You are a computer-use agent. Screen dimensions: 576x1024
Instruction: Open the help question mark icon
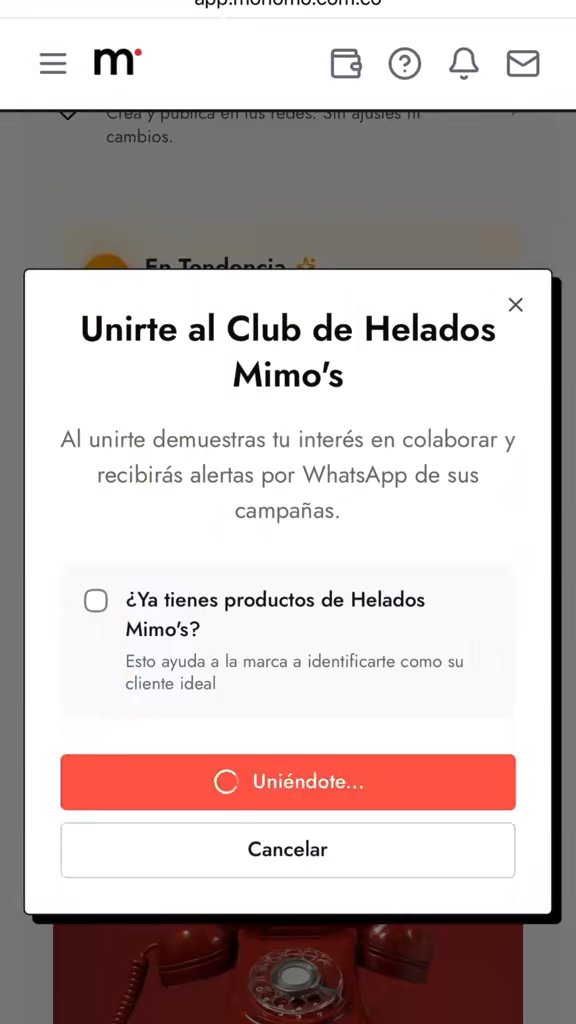point(405,64)
